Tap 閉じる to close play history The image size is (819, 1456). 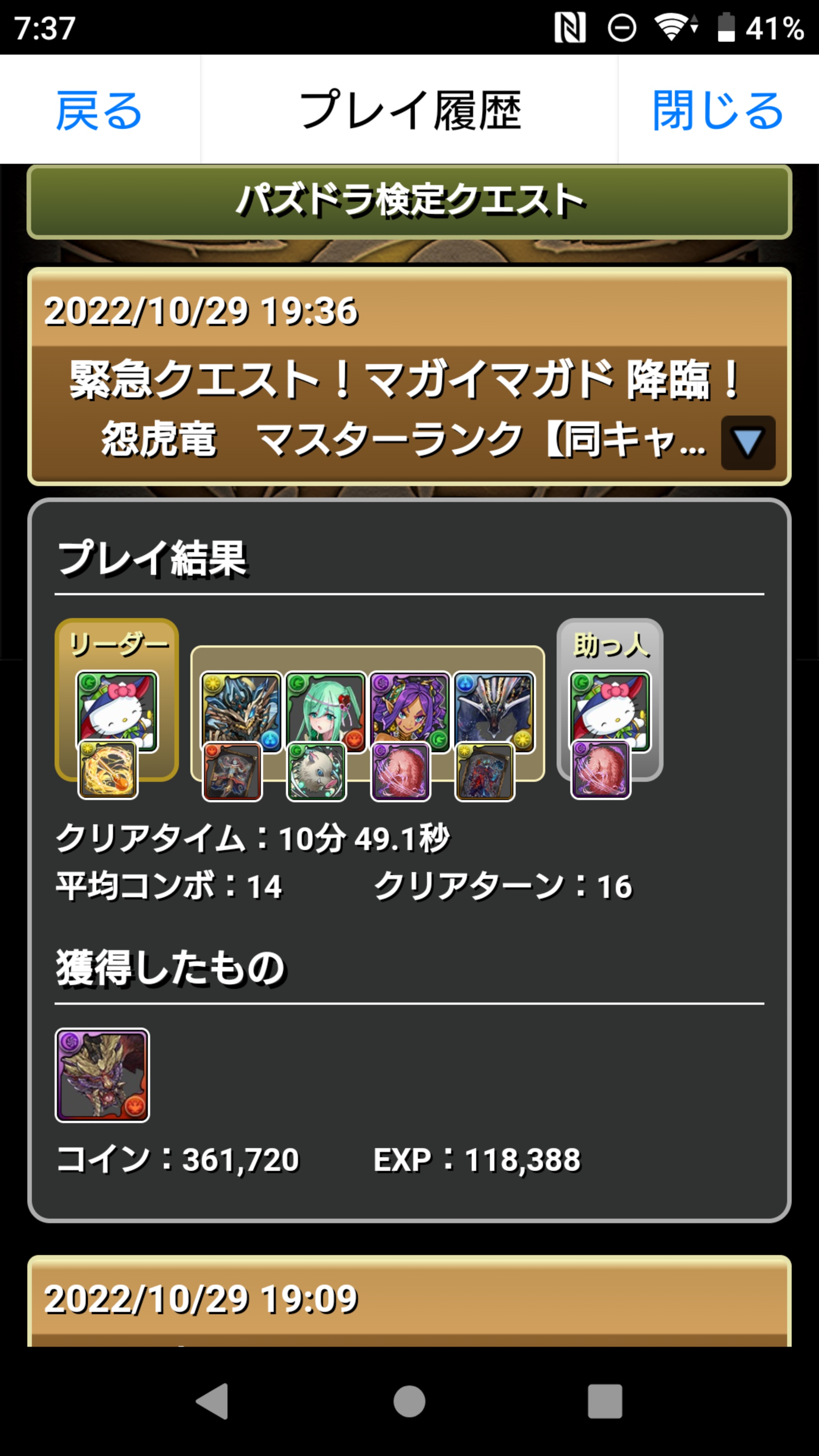pyautogui.click(x=717, y=110)
